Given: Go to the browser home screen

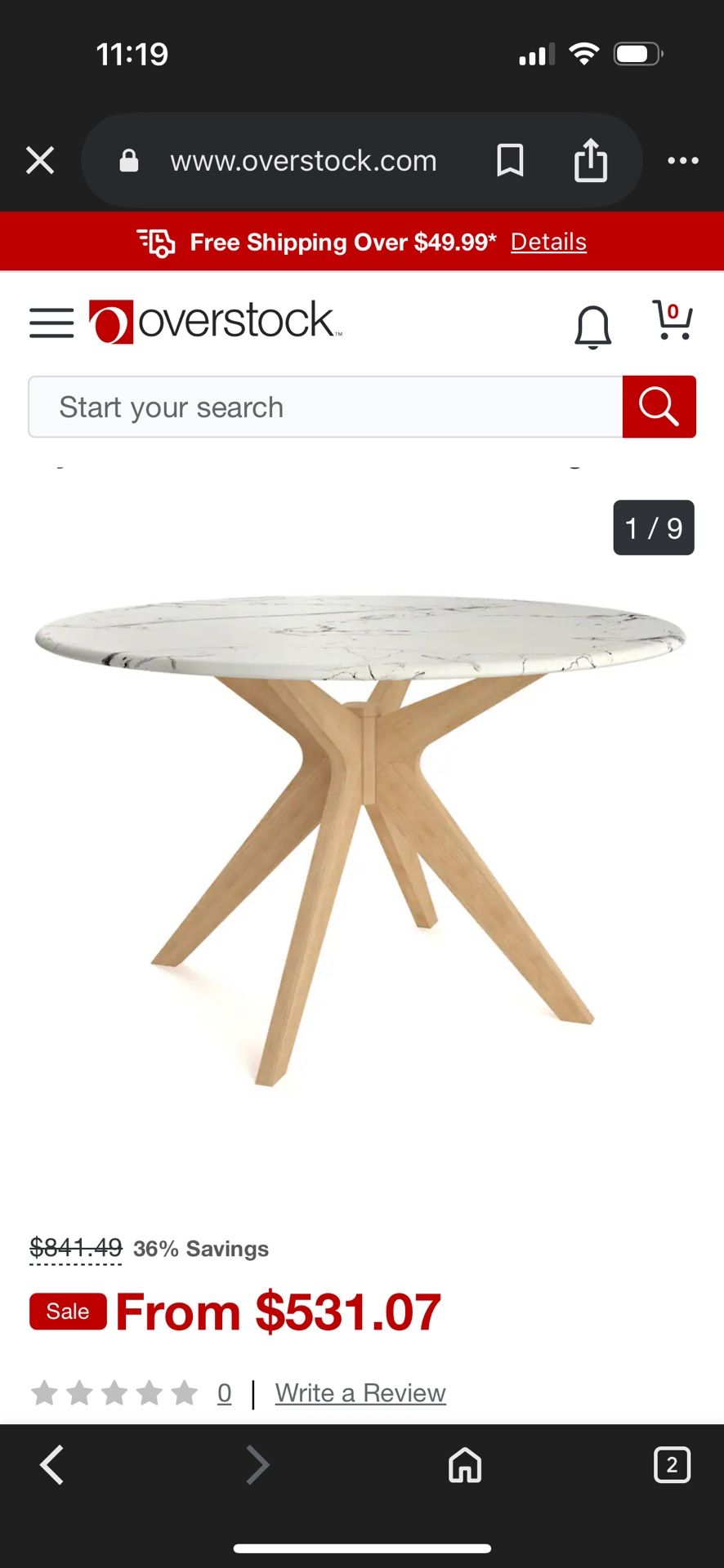Looking at the screenshot, I should (x=464, y=1464).
